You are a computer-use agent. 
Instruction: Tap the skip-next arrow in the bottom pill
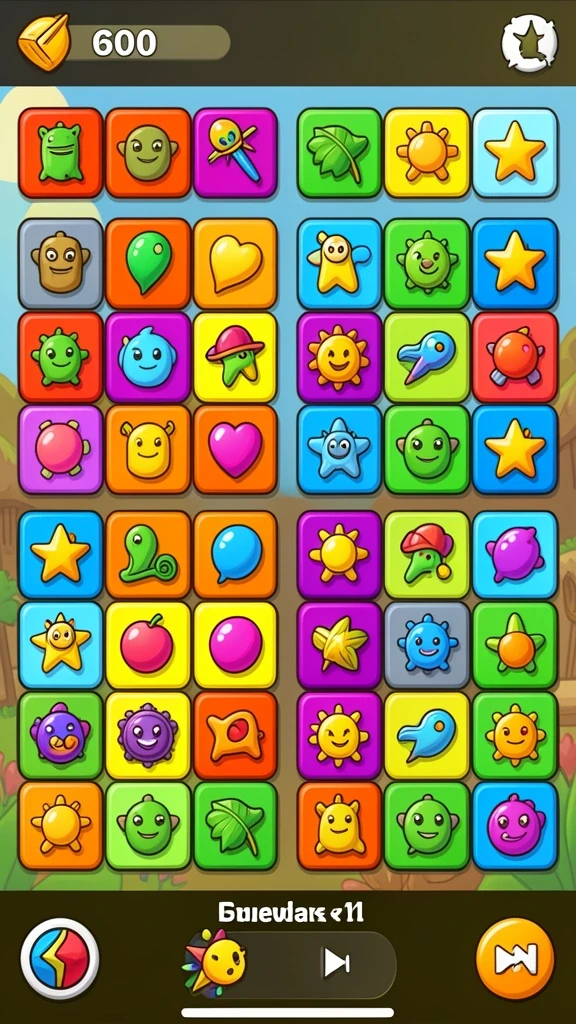pyautogui.click(x=337, y=962)
